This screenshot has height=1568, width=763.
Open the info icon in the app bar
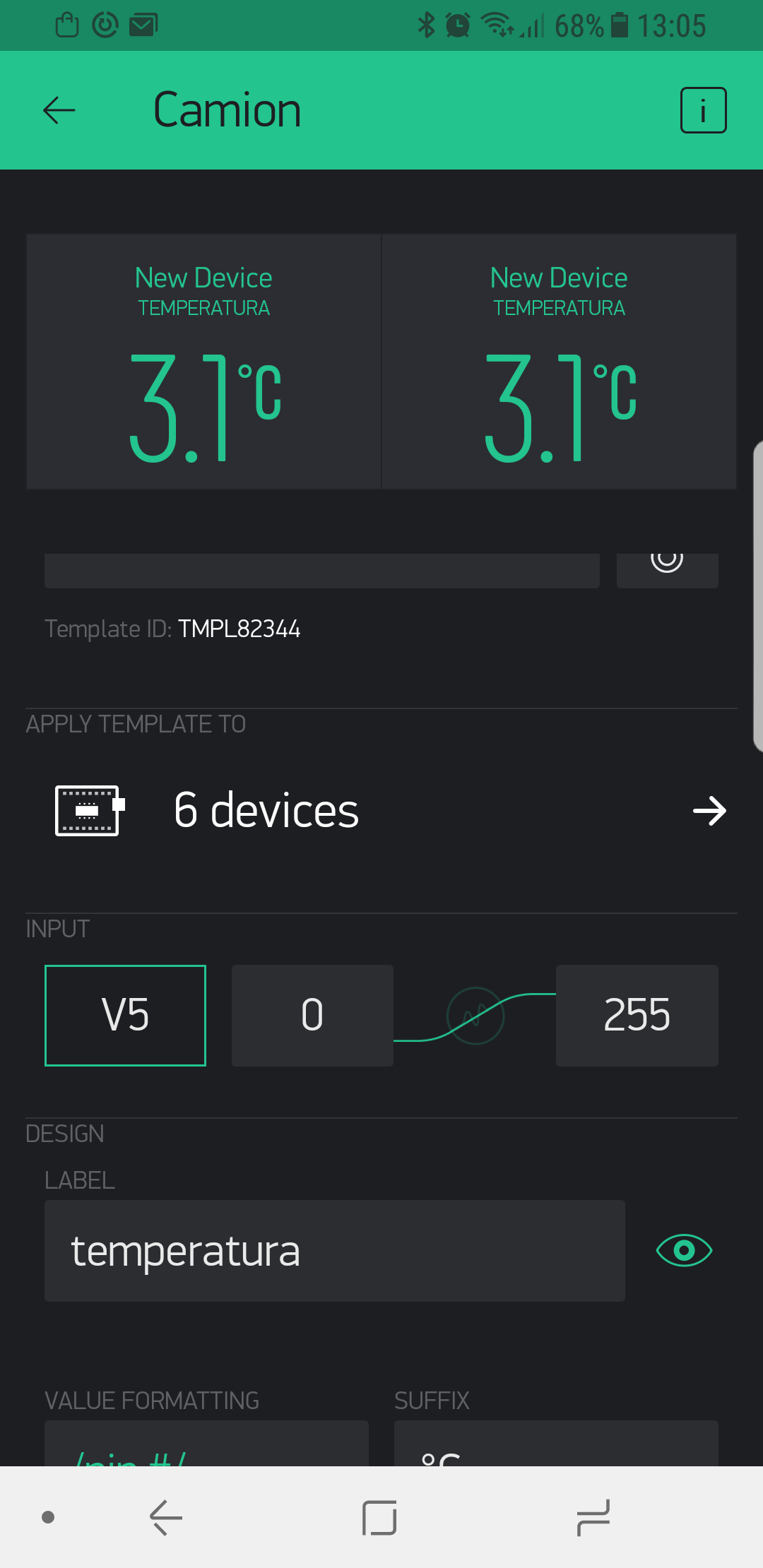click(x=703, y=110)
